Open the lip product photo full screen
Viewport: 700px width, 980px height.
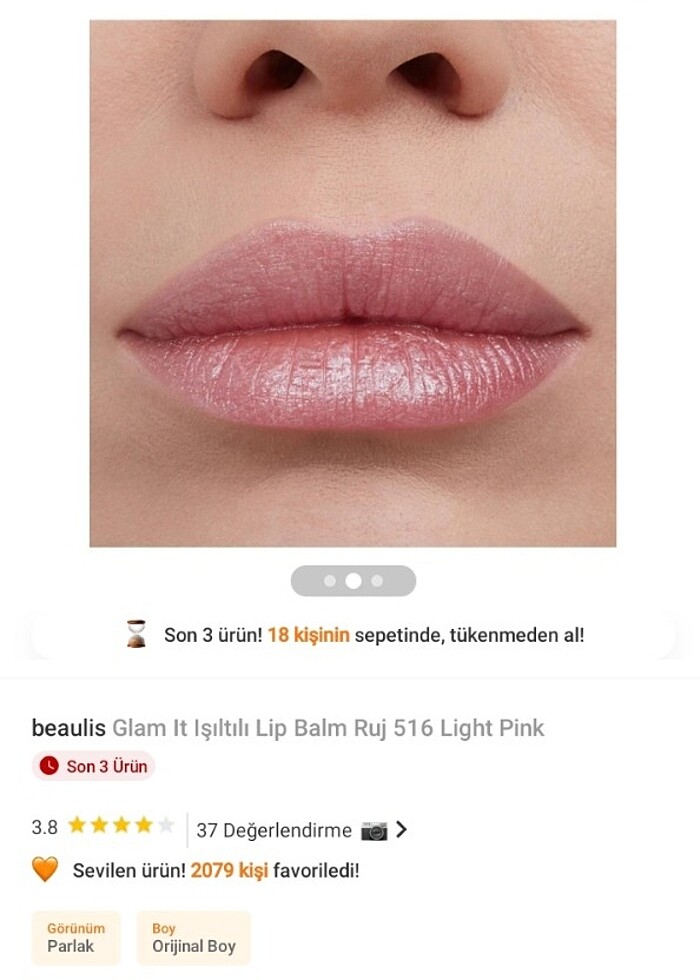(x=352, y=283)
